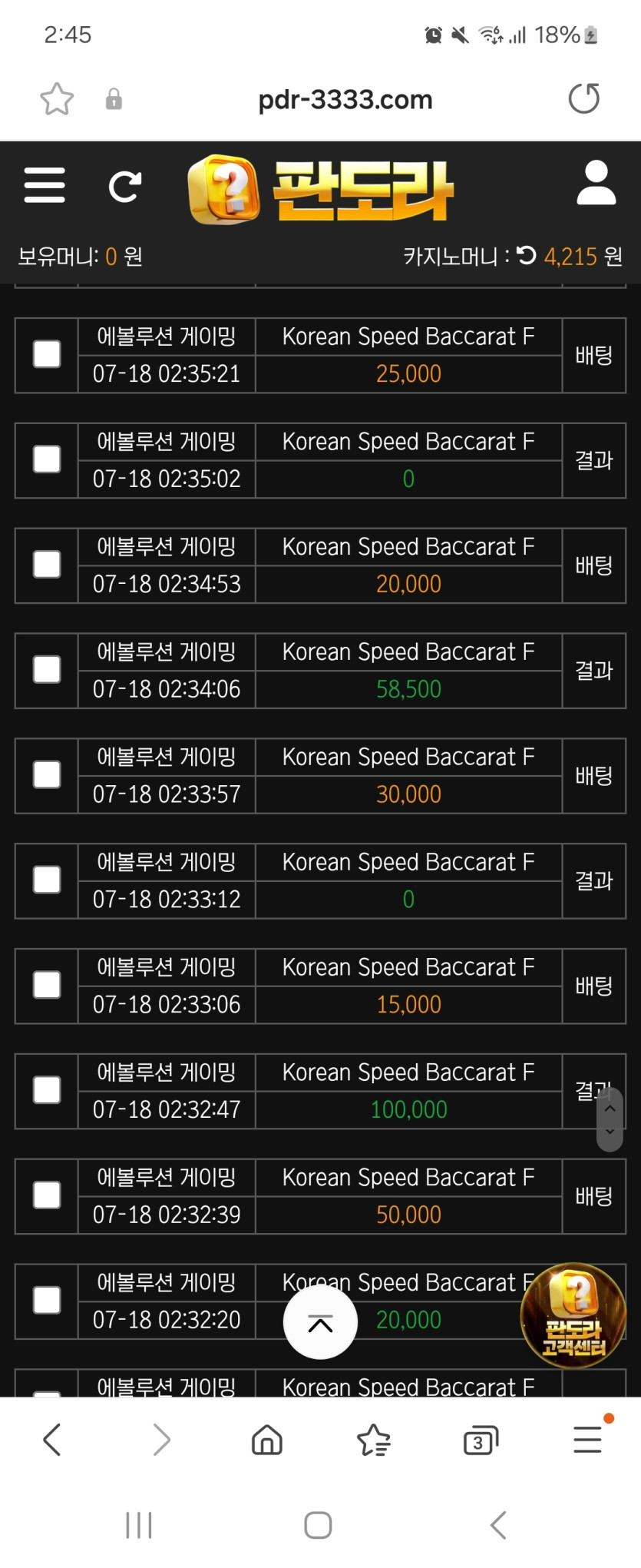The width and height of the screenshot is (641, 1568).
Task: Tick the checkbox for the 02:34:53 bet
Action: pyautogui.click(x=47, y=565)
